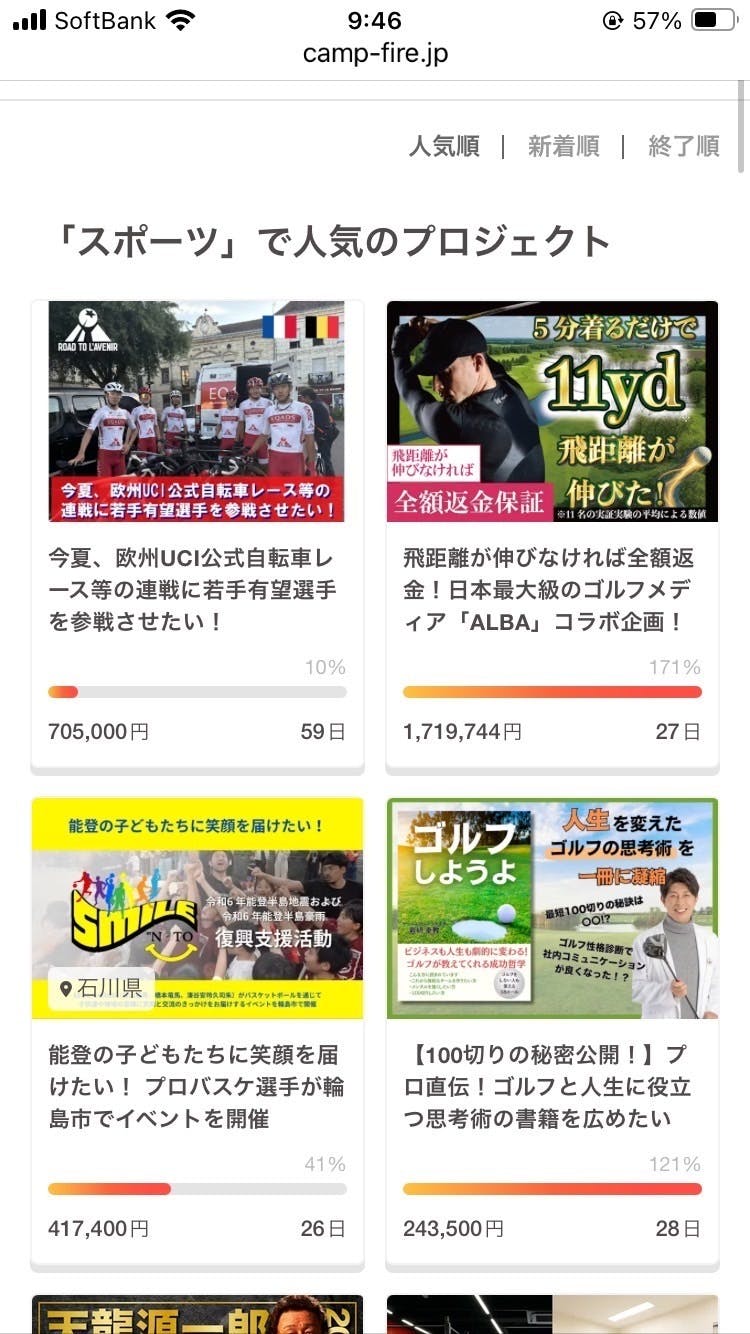Image resolution: width=750 pixels, height=1334 pixels.
Task: Tap the camp-fire.jp address bar
Action: tap(375, 53)
